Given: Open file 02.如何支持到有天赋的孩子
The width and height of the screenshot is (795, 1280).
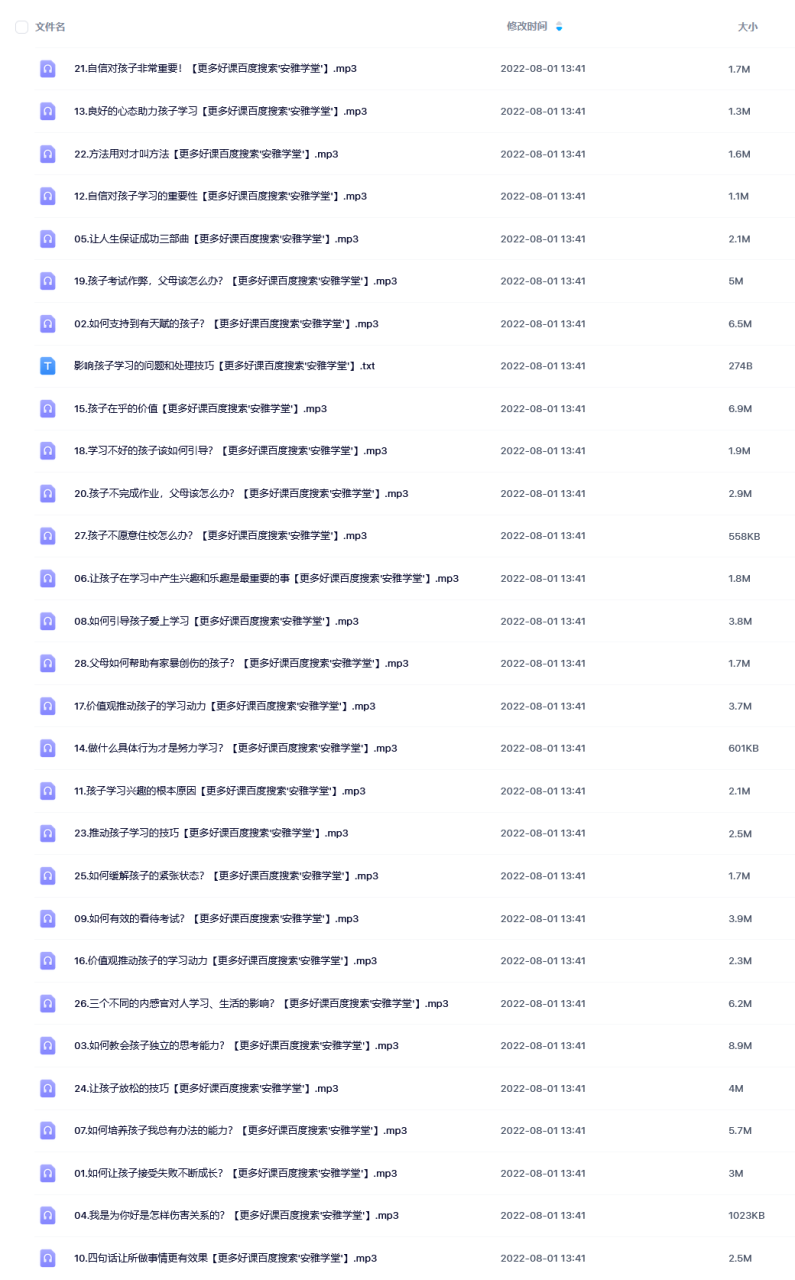Looking at the screenshot, I should [226, 324].
